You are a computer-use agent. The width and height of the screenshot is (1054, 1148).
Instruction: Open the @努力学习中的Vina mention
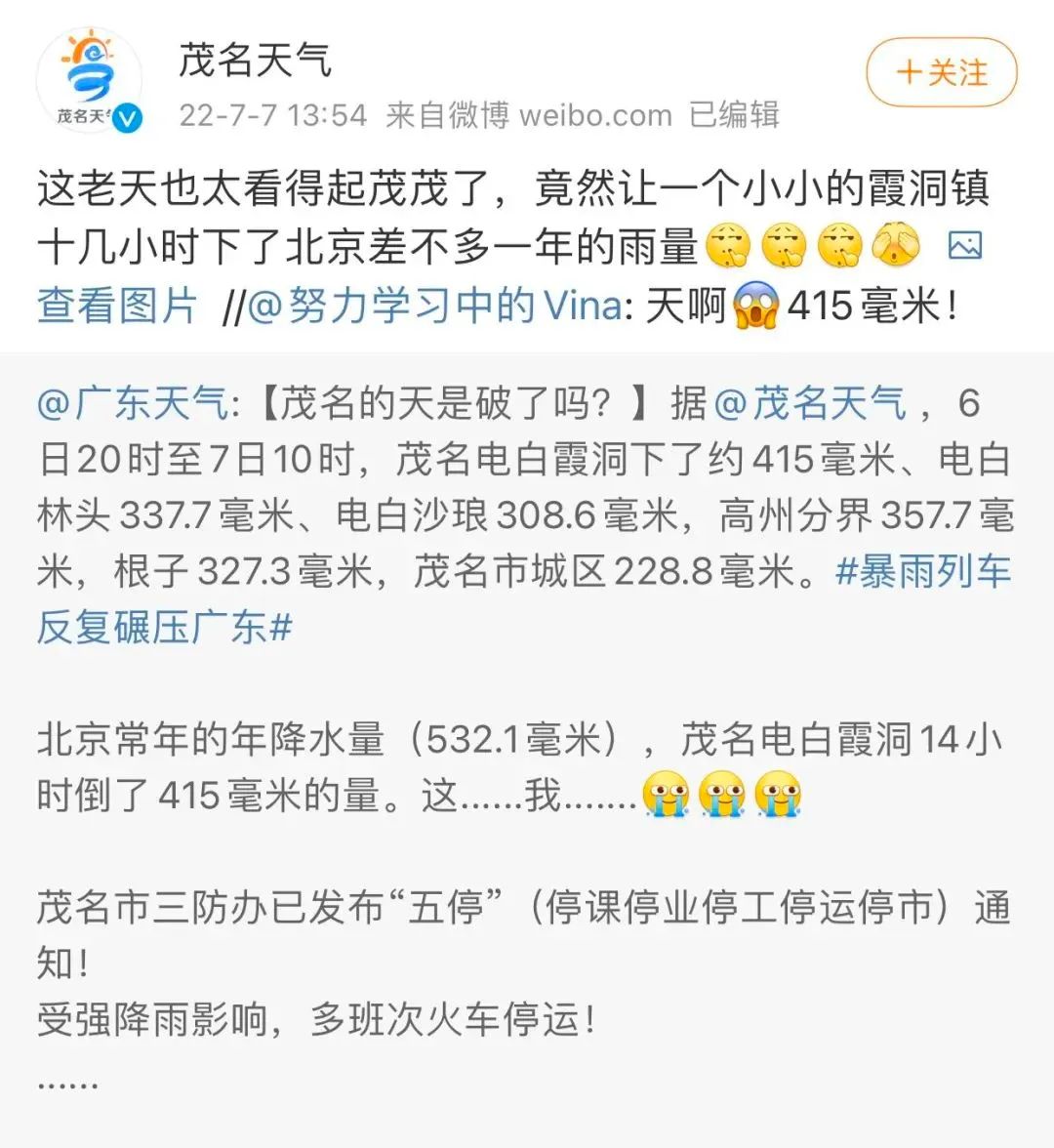pos(434,306)
